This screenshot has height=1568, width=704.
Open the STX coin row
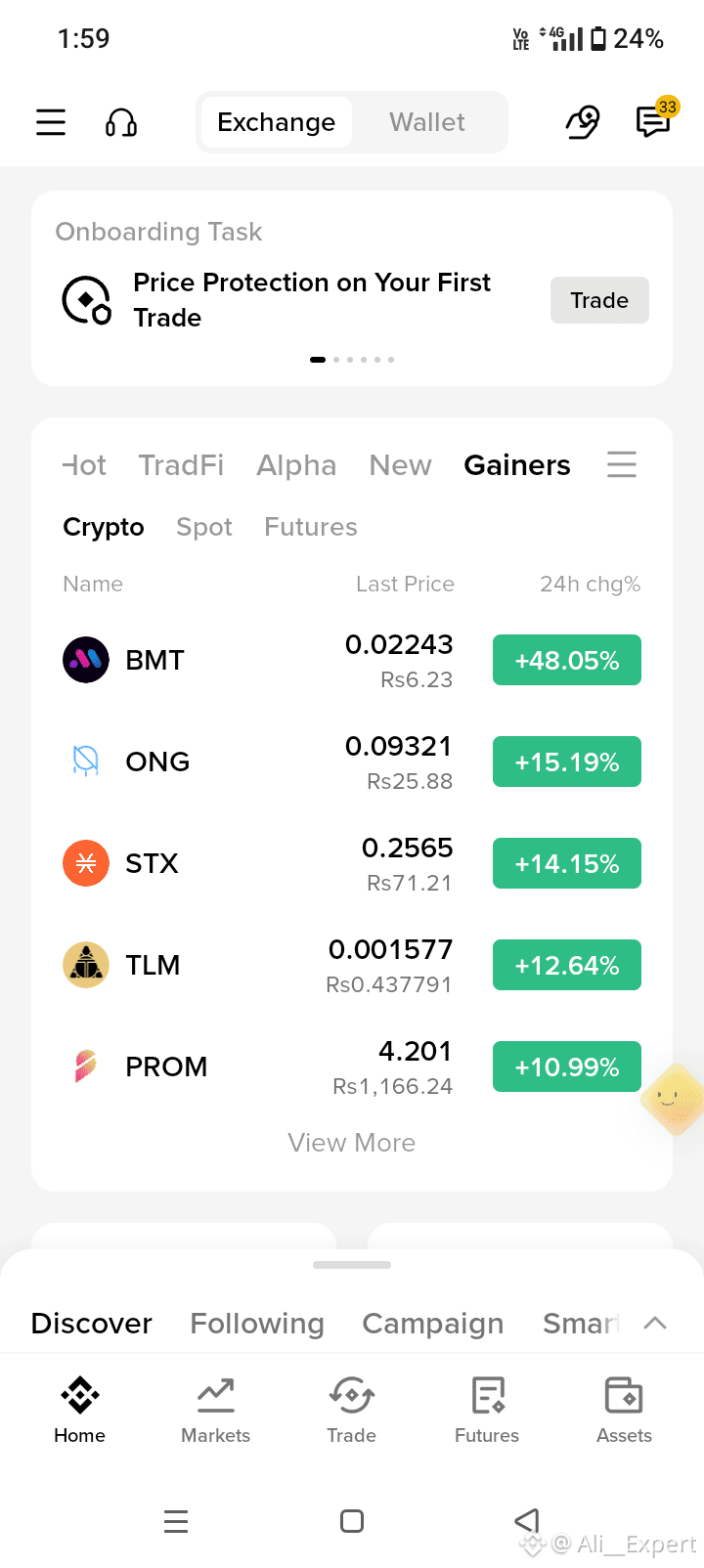coord(352,863)
